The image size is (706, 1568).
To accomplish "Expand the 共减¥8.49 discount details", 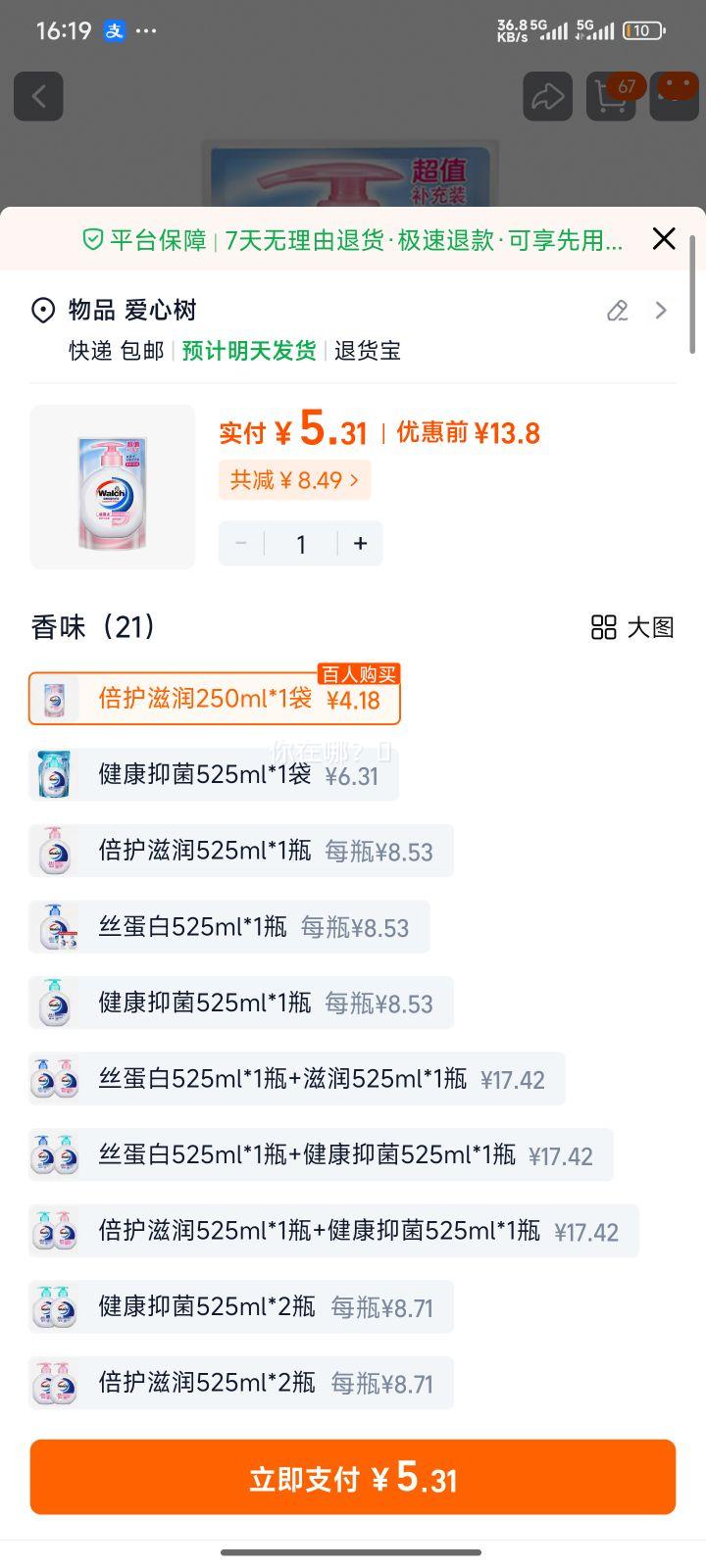I will [294, 479].
